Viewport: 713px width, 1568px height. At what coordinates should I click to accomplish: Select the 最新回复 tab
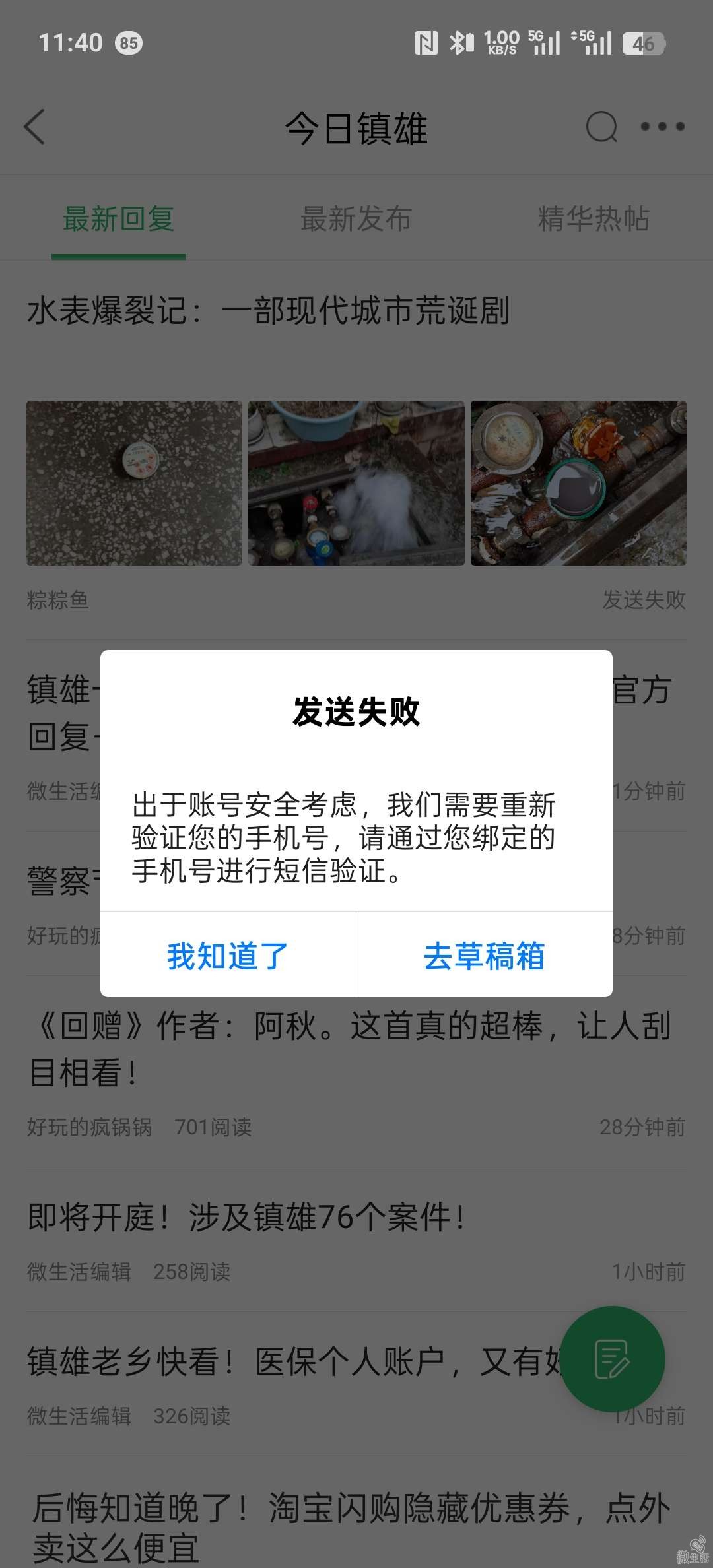pyautogui.click(x=119, y=219)
